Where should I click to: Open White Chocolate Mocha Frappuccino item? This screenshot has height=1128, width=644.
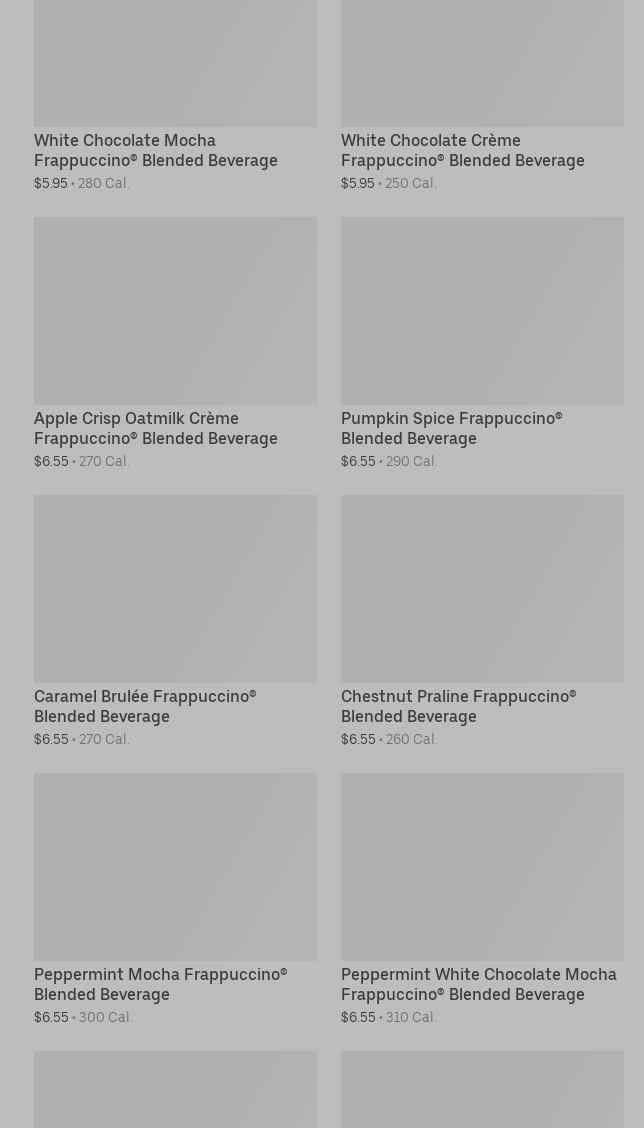point(155,150)
